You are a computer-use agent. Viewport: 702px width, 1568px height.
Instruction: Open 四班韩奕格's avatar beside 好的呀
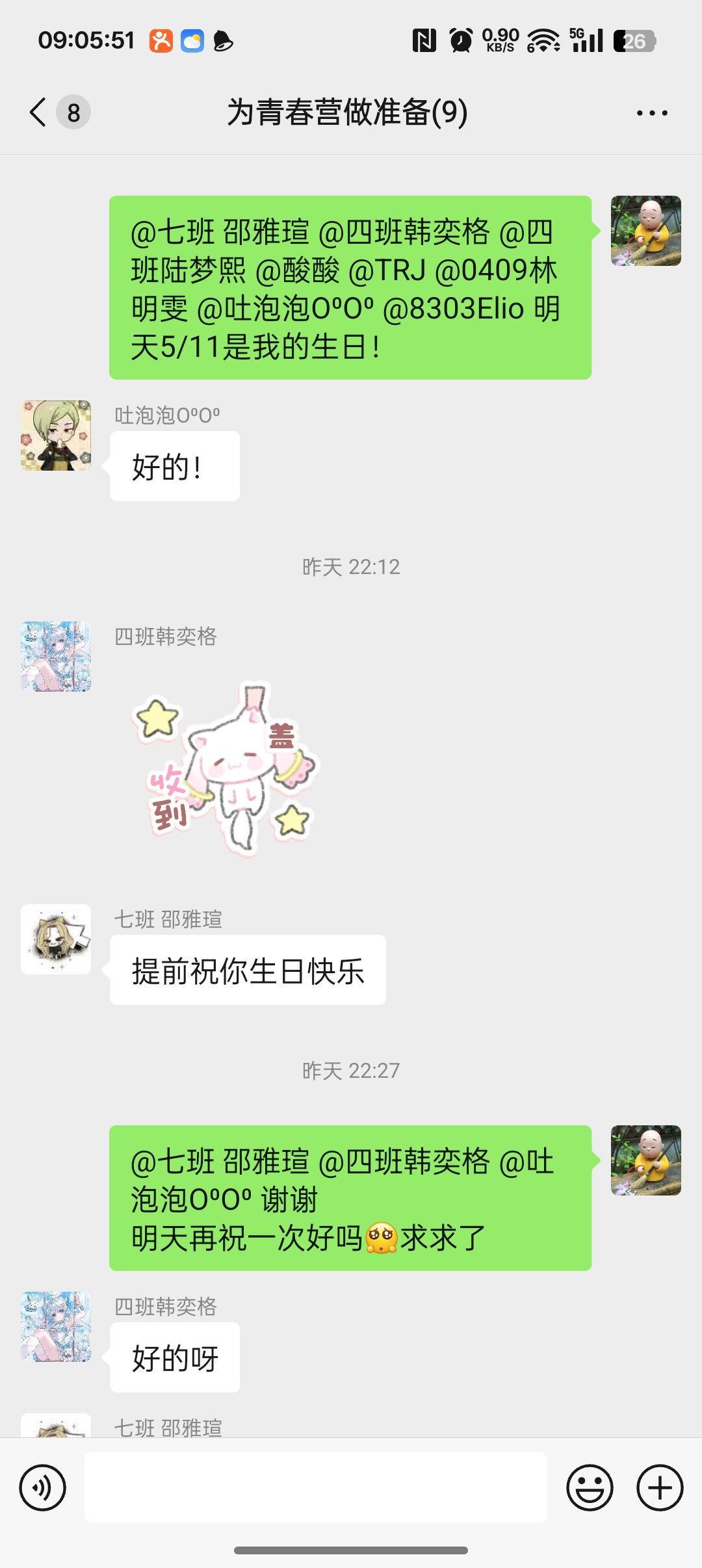click(56, 1327)
